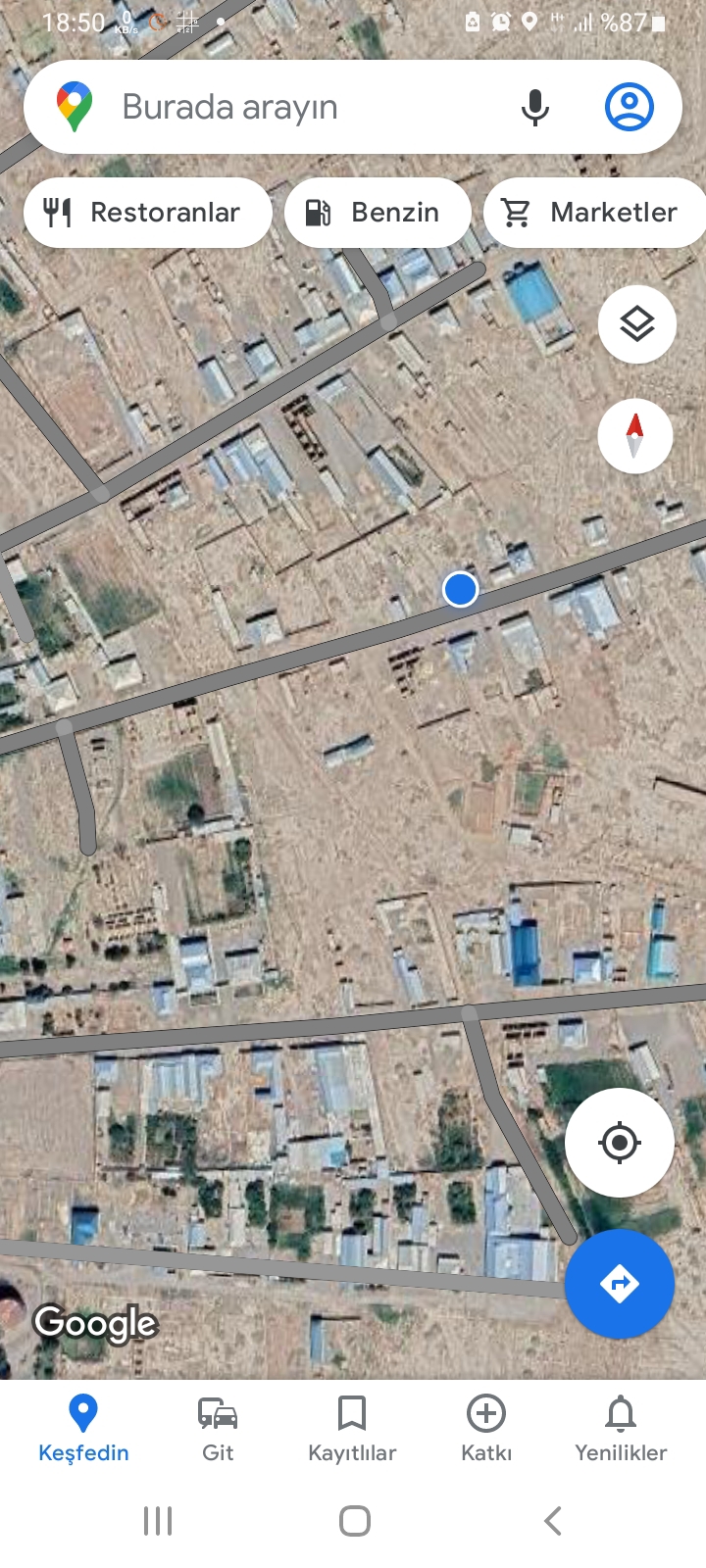706x1568 pixels.
Task: Select the Restoranlar chip
Action: 147,213
